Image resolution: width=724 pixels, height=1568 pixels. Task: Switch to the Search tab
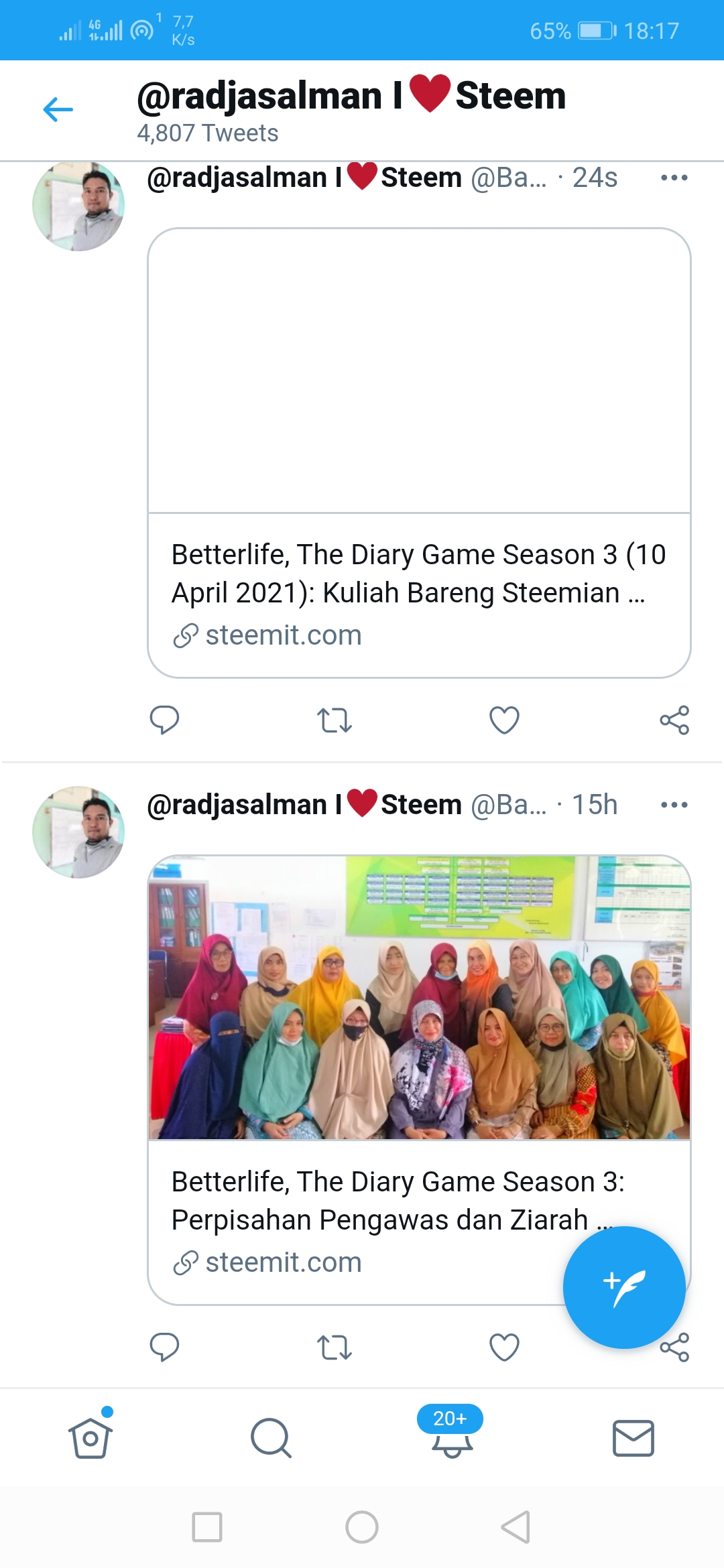click(271, 1438)
